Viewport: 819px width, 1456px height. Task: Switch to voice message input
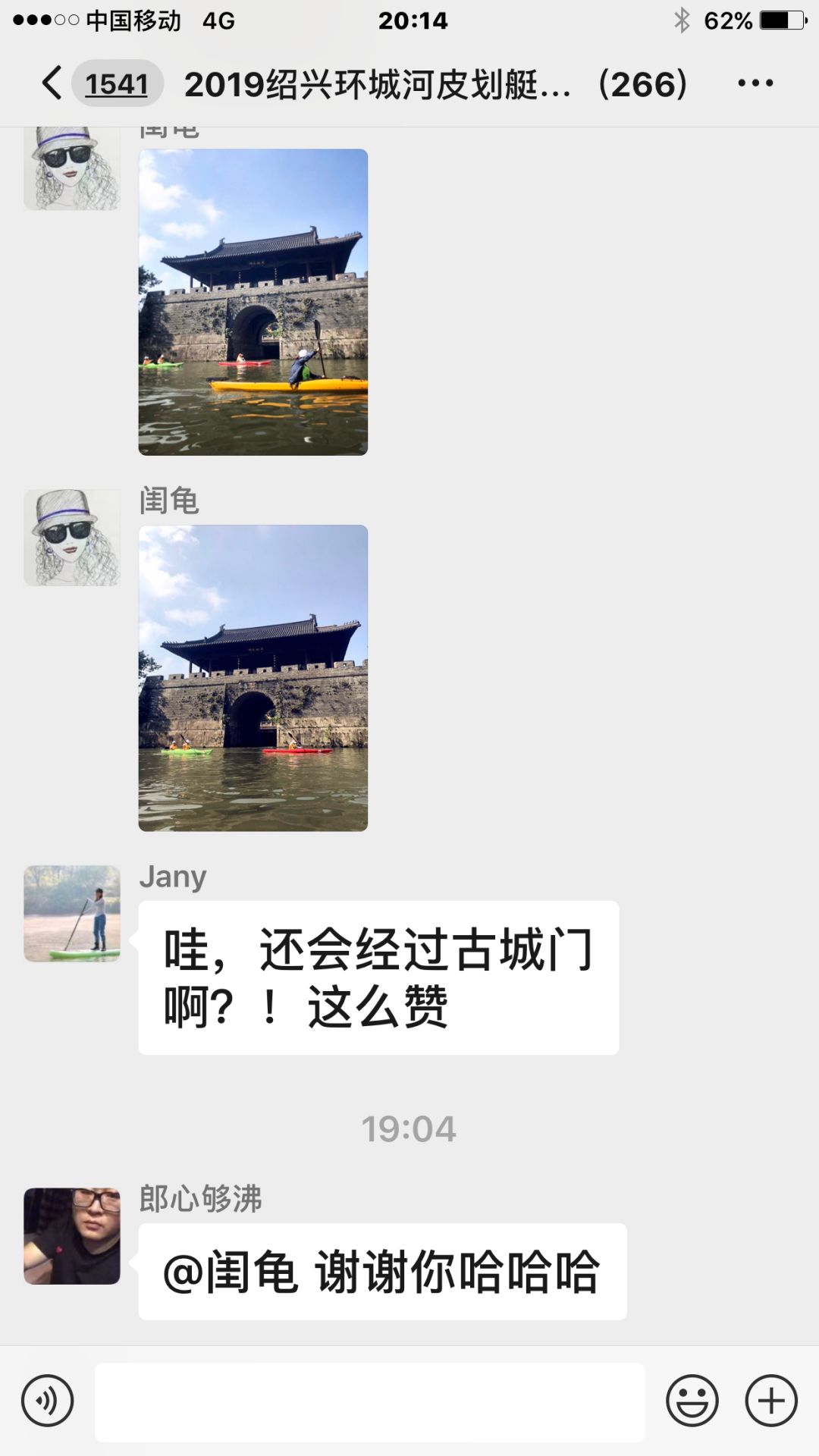coord(47,1401)
